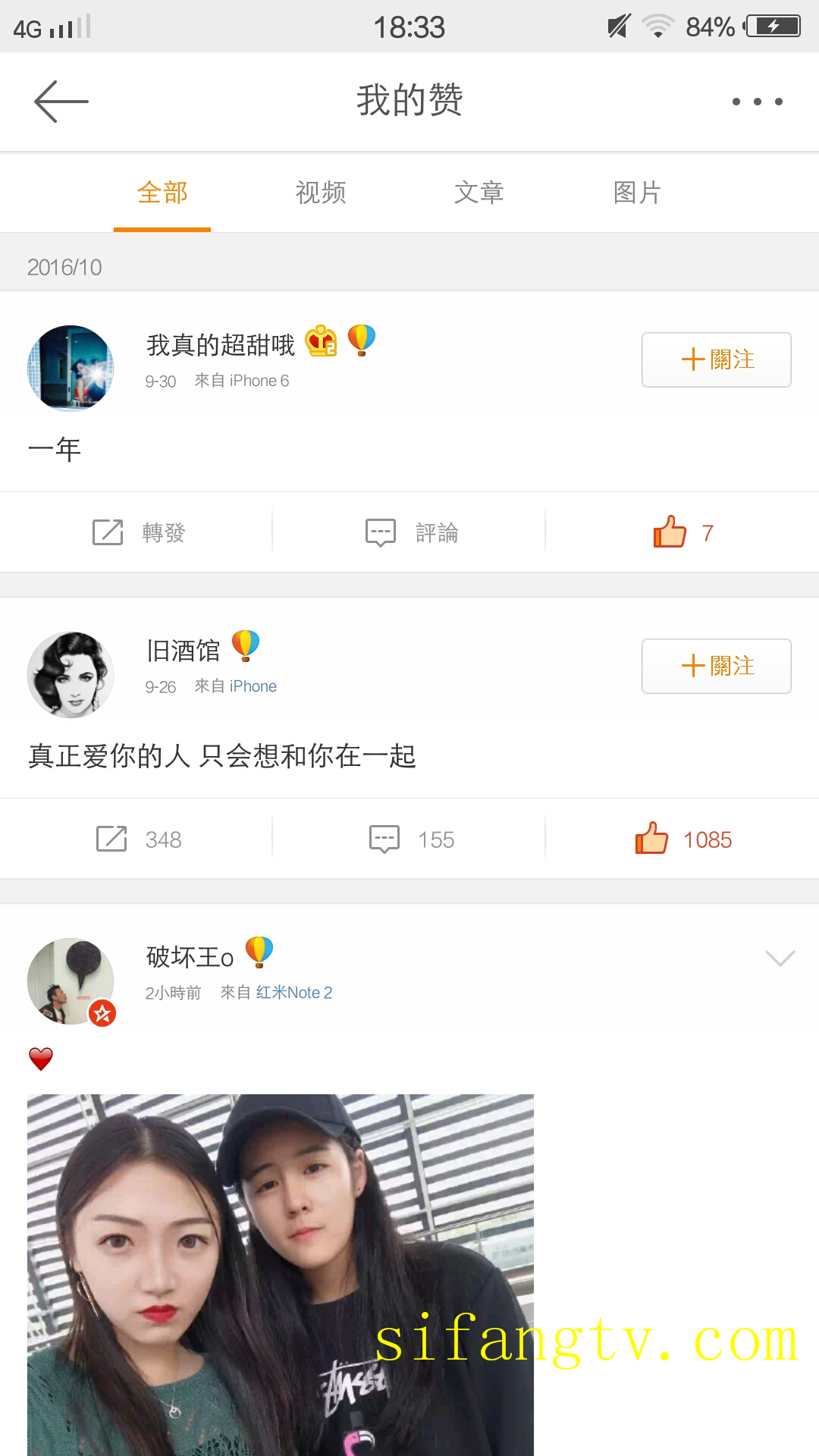
Task: Comment on the 一年 post via 評論
Action: (x=411, y=532)
